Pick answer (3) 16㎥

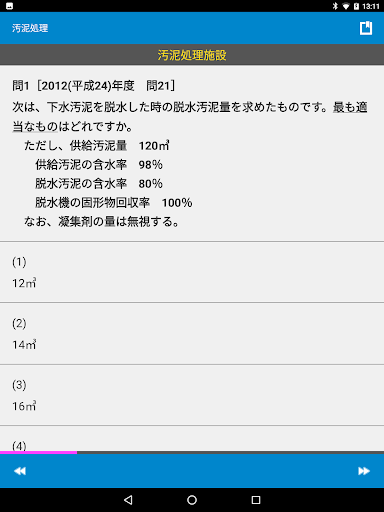click(192, 395)
